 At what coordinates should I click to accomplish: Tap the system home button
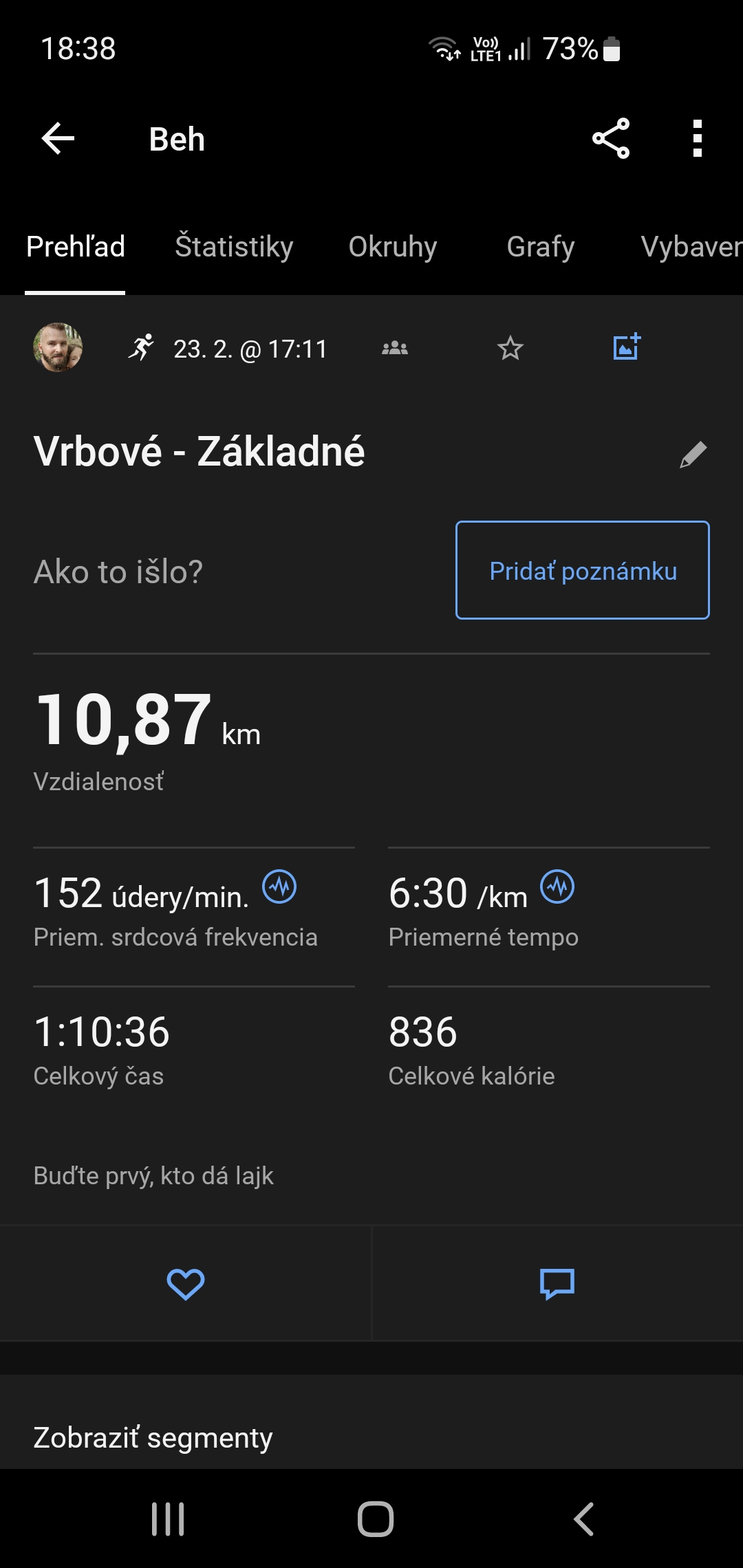(x=376, y=1519)
